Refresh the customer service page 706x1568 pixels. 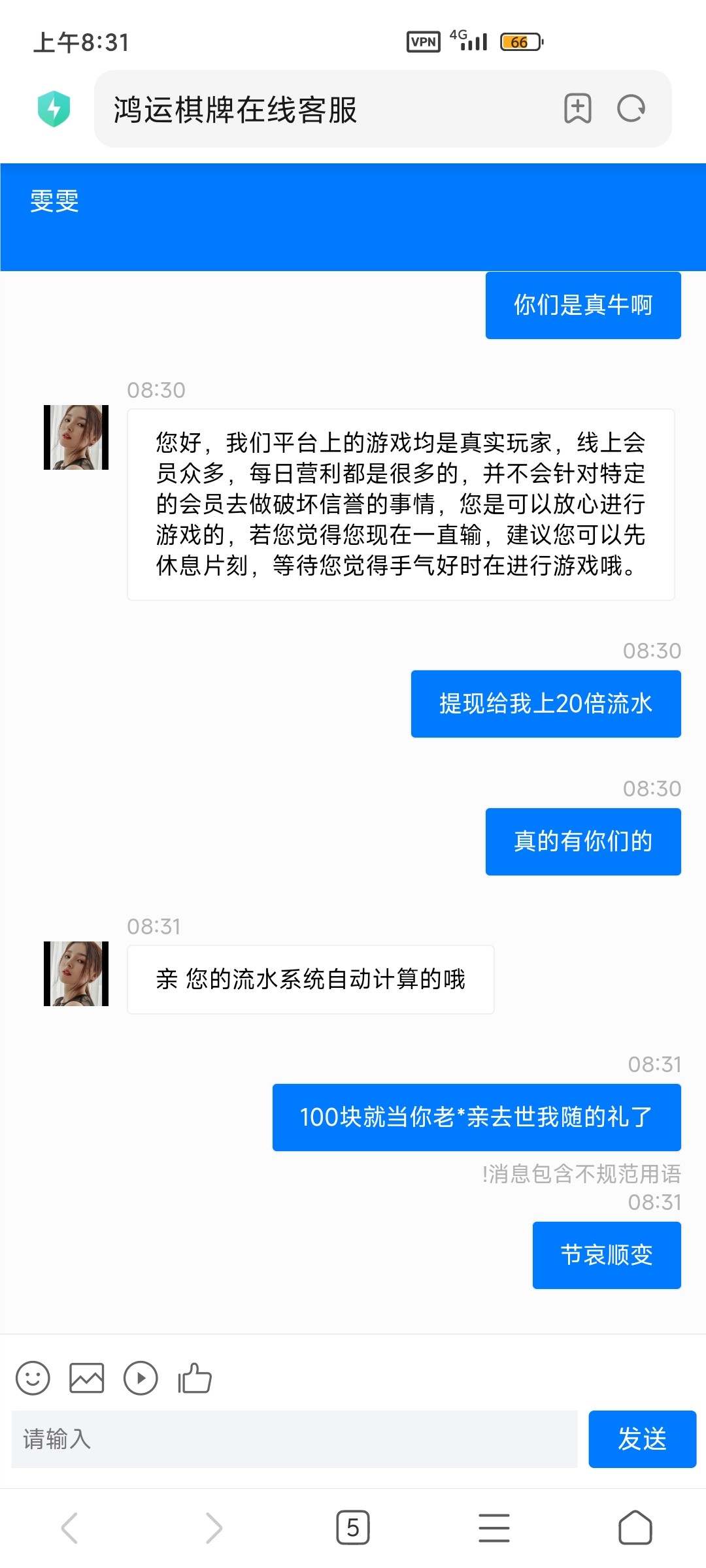point(630,108)
